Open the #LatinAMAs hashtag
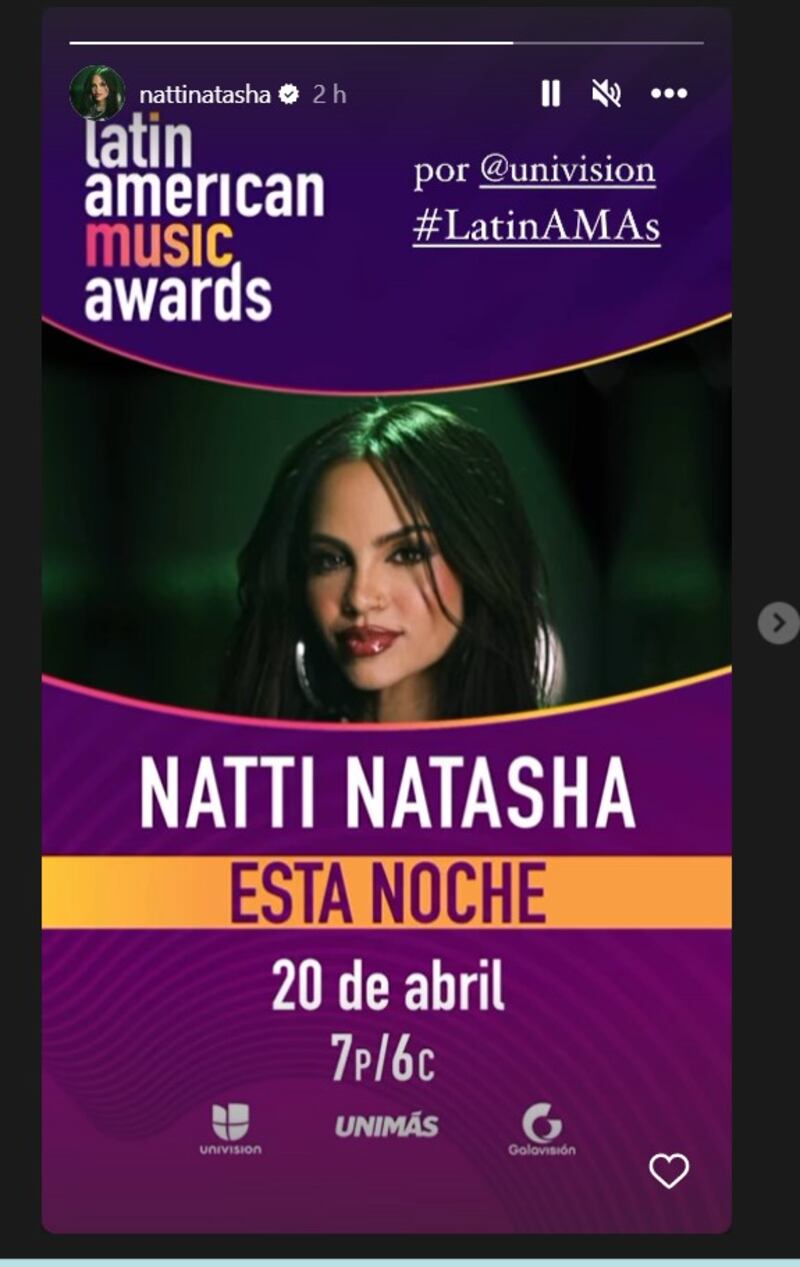The height and width of the screenshot is (1267, 800). pyautogui.click(x=536, y=227)
